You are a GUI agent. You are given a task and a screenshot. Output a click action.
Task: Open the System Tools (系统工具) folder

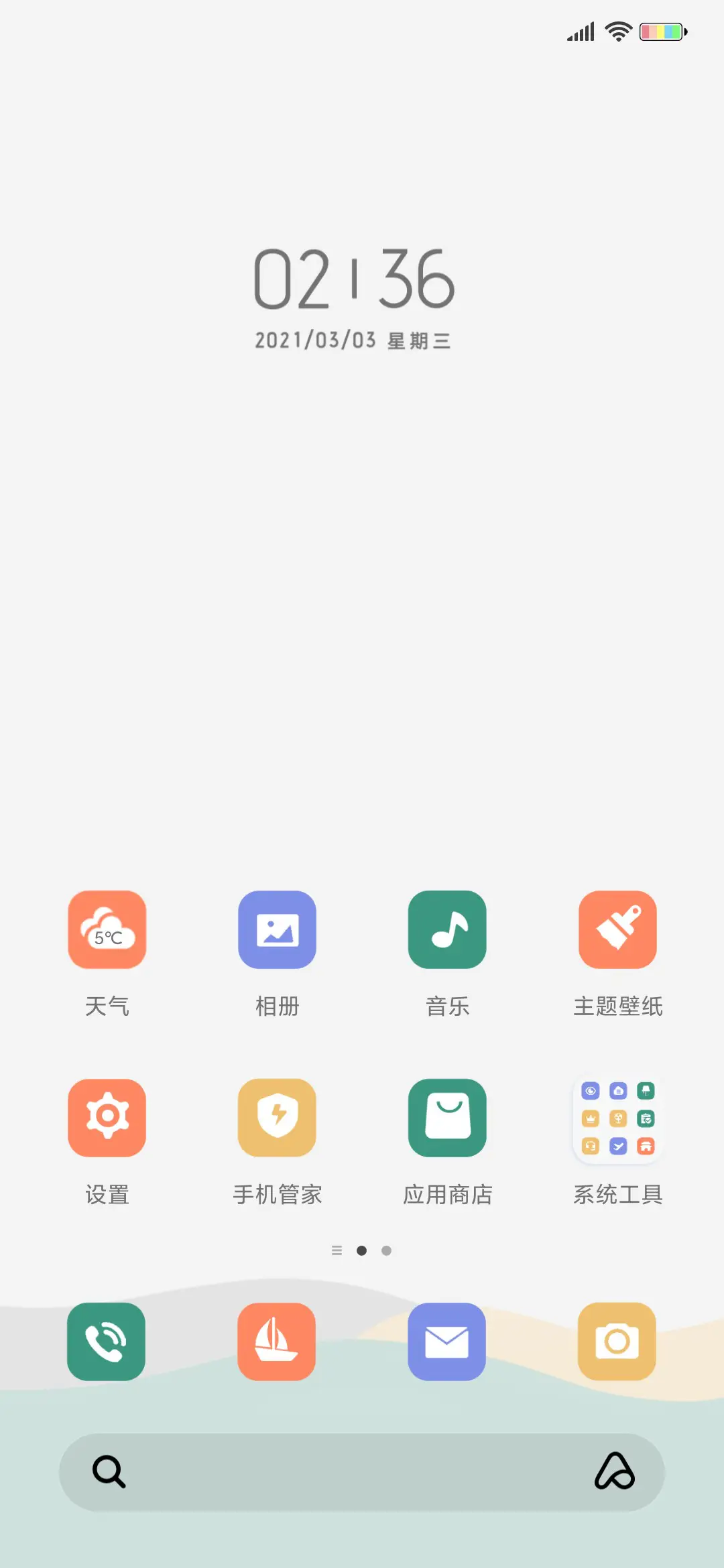(617, 1119)
